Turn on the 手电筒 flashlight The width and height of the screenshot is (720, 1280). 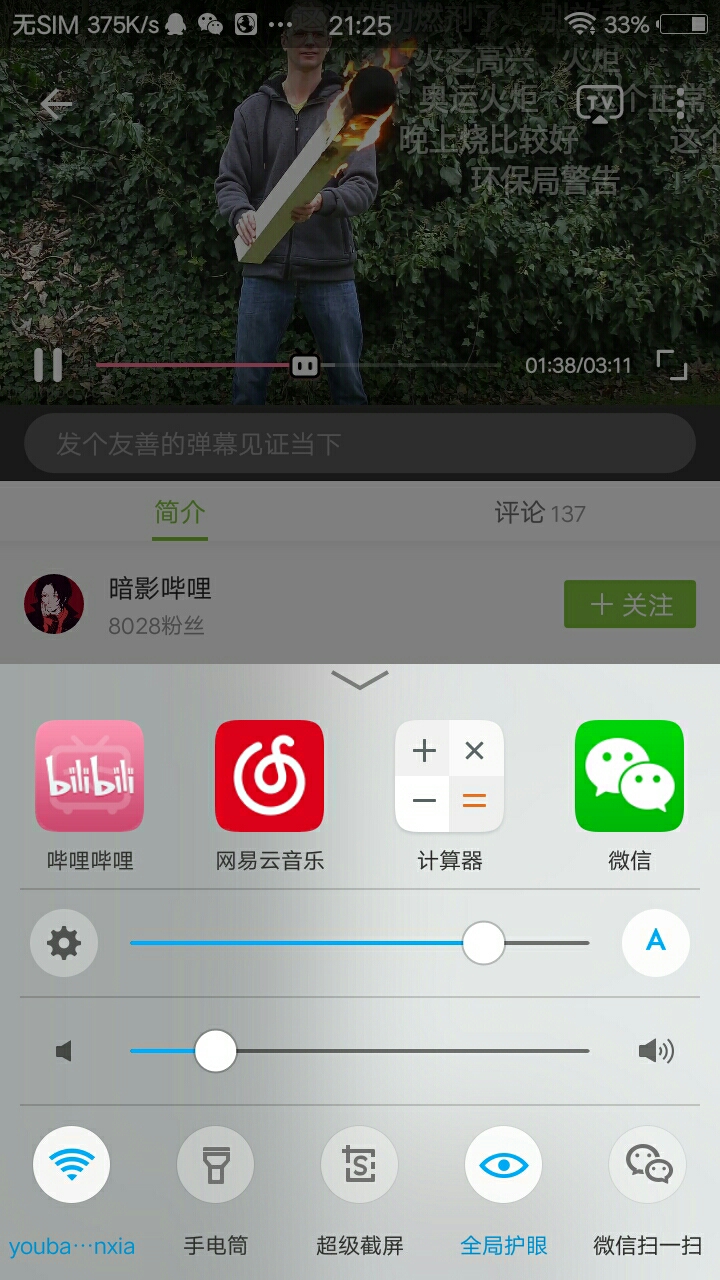coord(216,1164)
